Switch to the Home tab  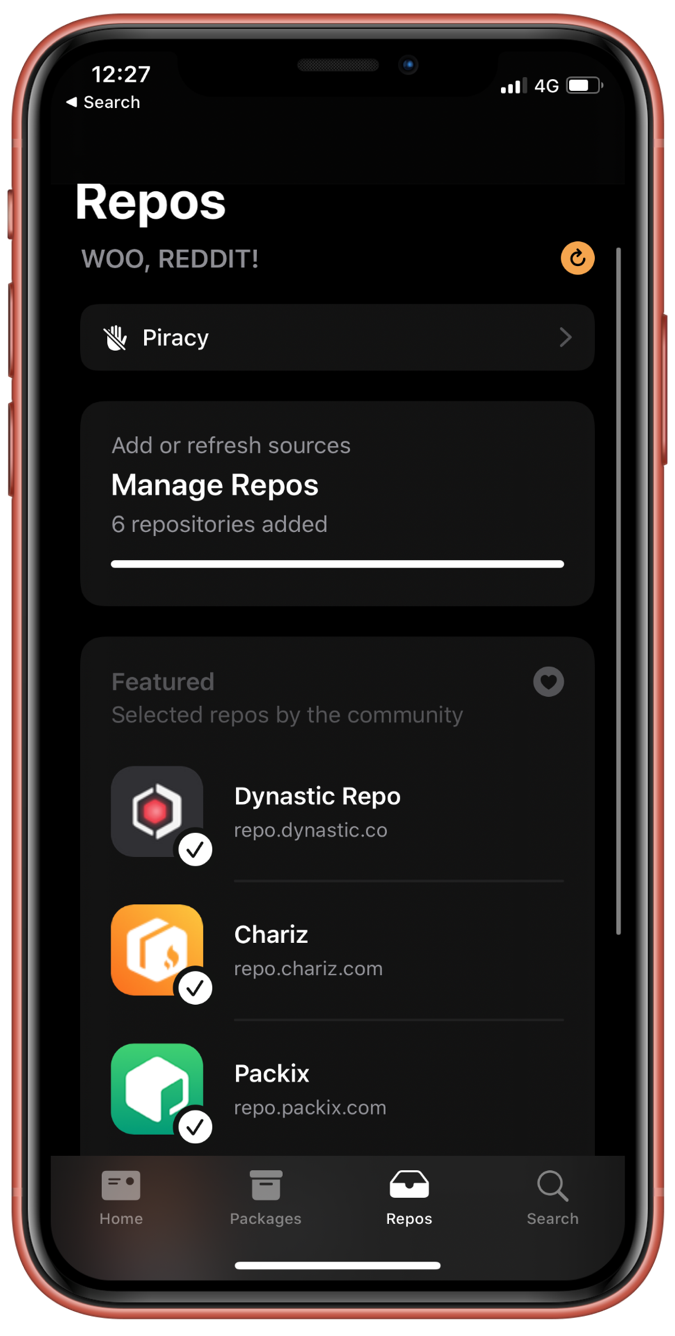click(121, 1198)
